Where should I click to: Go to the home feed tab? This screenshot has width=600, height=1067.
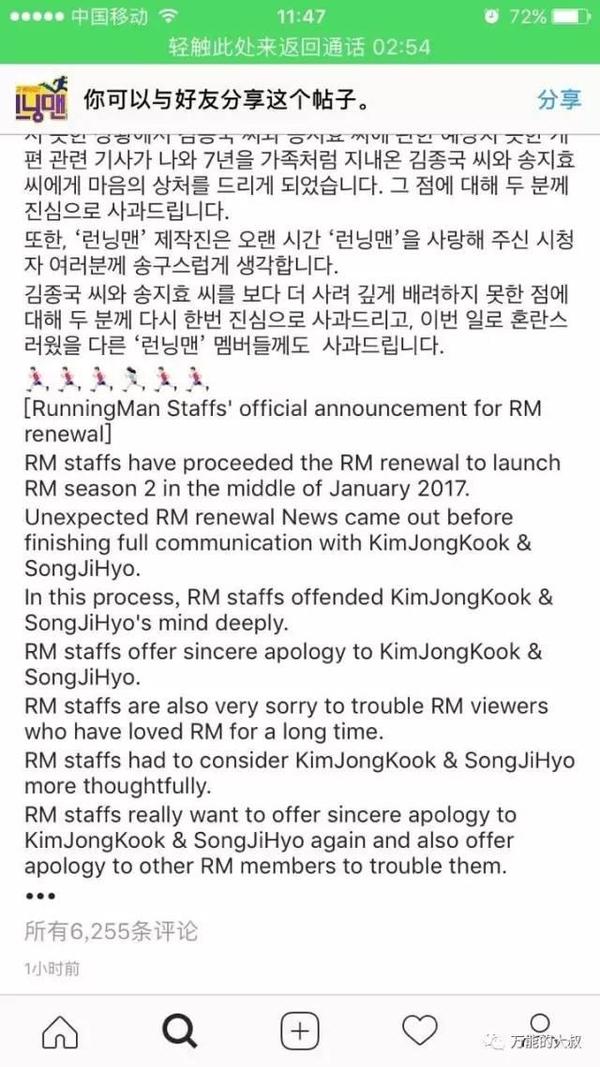[x=60, y=1032]
